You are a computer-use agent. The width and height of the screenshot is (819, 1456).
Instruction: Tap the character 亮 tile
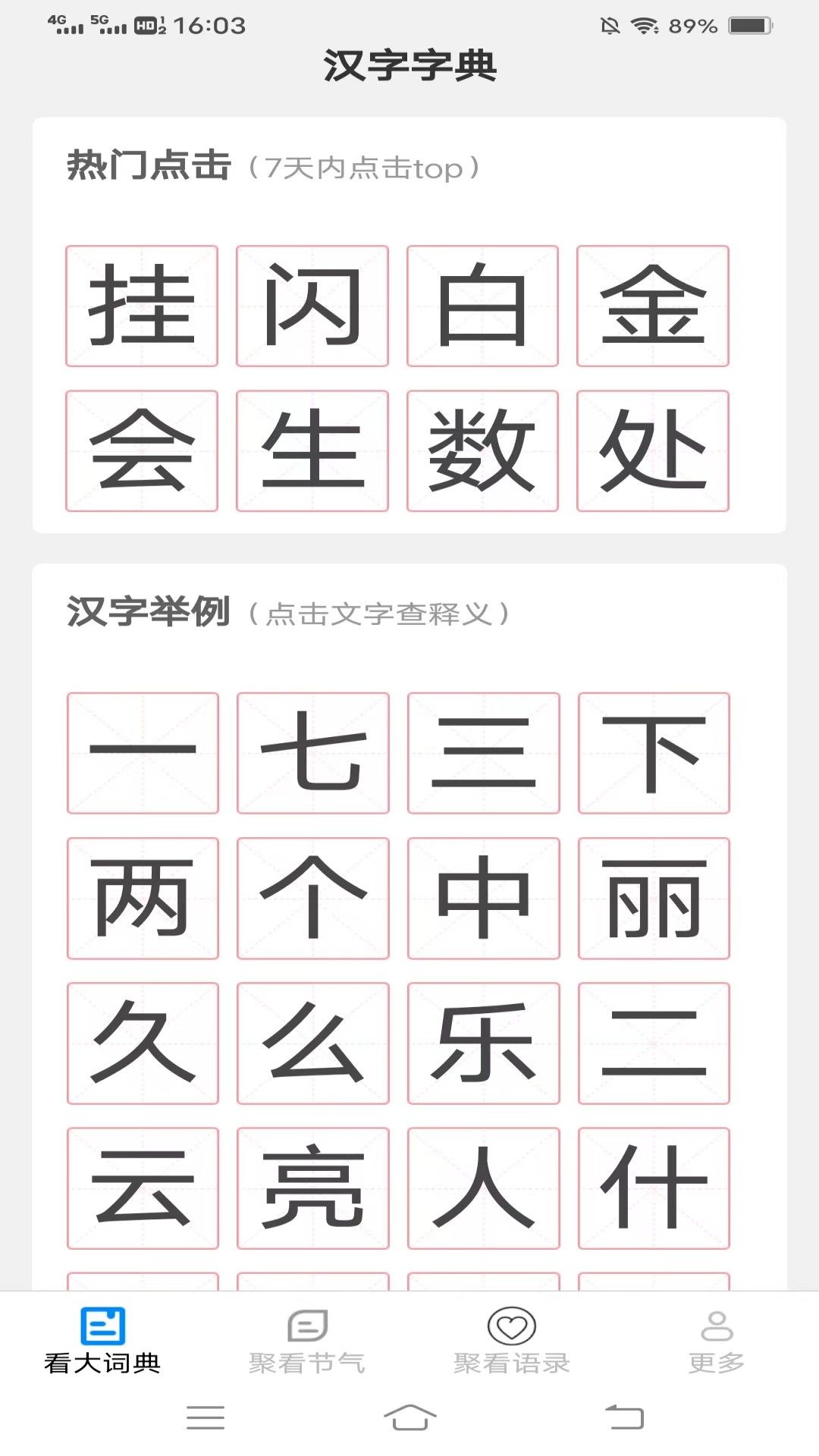312,1188
